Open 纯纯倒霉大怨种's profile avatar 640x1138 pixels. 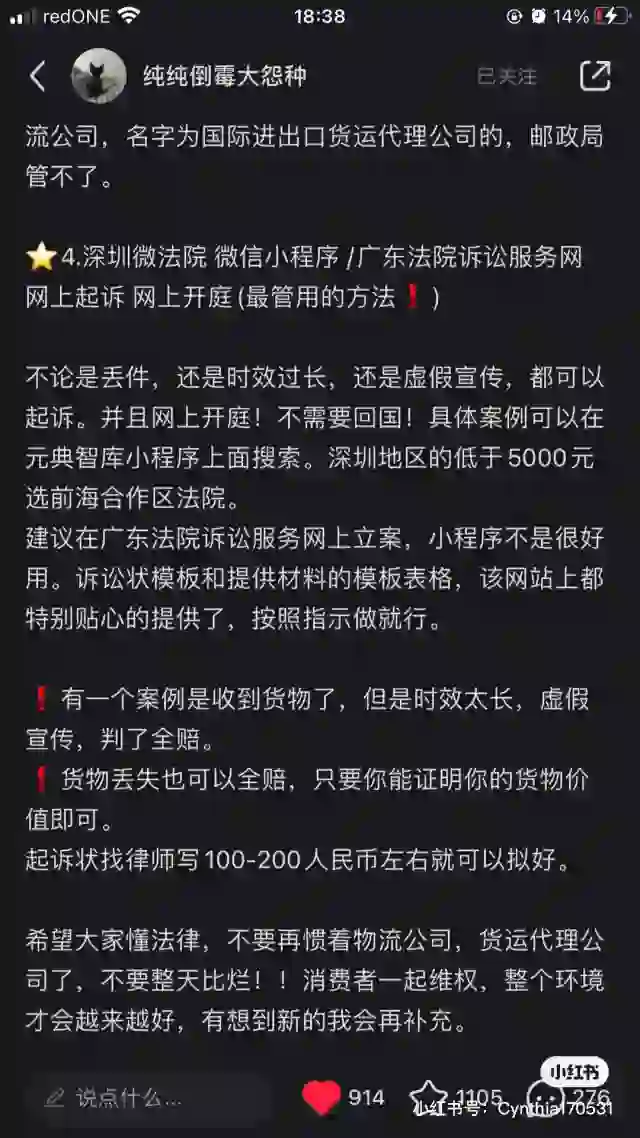click(x=99, y=76)
